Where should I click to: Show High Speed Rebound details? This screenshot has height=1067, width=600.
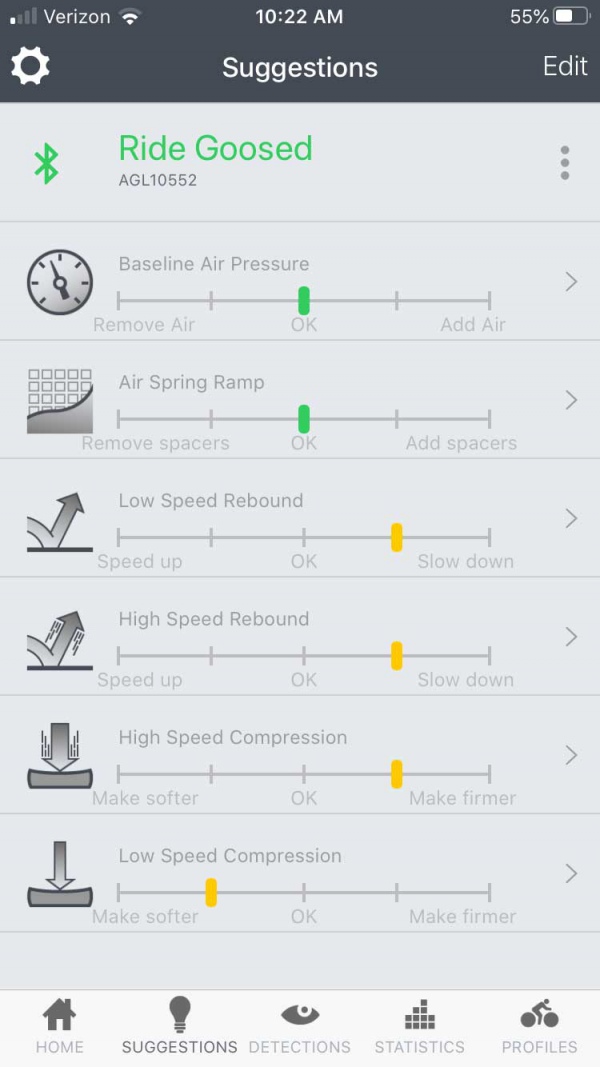tap(571, 636)
